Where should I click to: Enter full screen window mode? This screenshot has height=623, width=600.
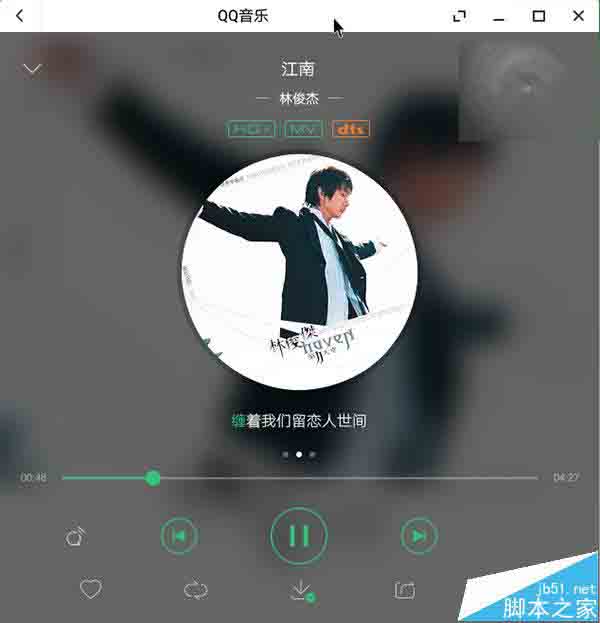[x=459, y=16]
